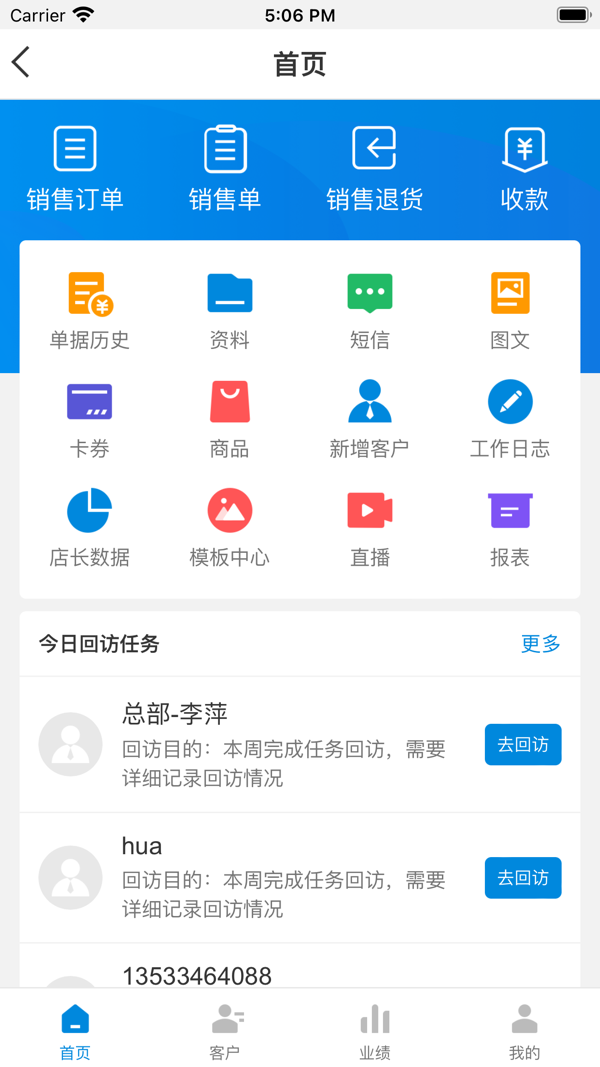Open 销售单 shortcut

(x=225, y=168)
